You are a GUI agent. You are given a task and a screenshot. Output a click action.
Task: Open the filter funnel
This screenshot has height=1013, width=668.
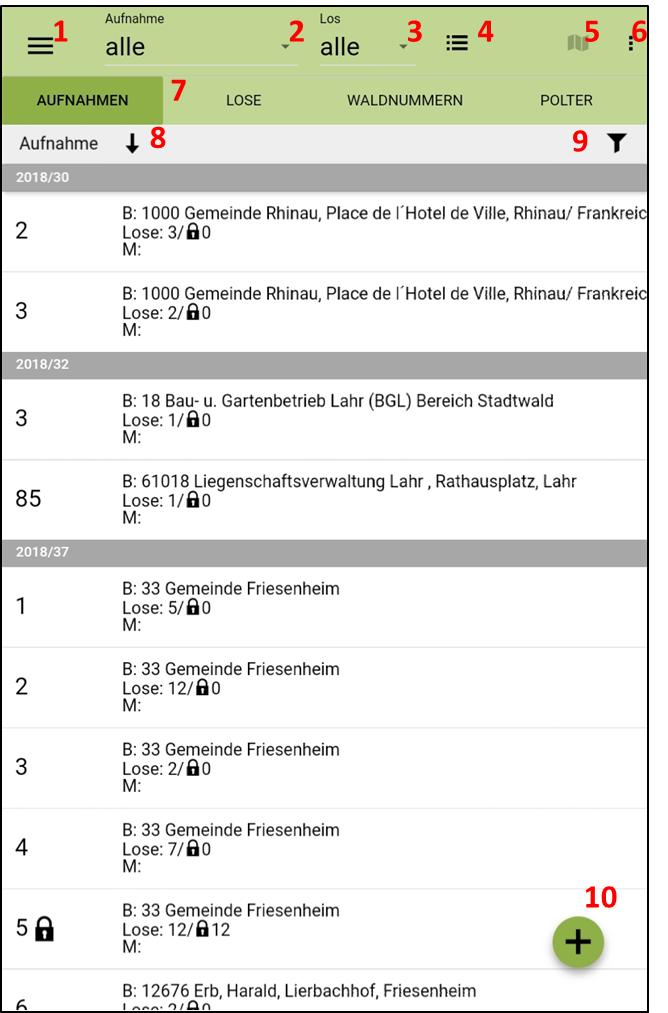616,144
